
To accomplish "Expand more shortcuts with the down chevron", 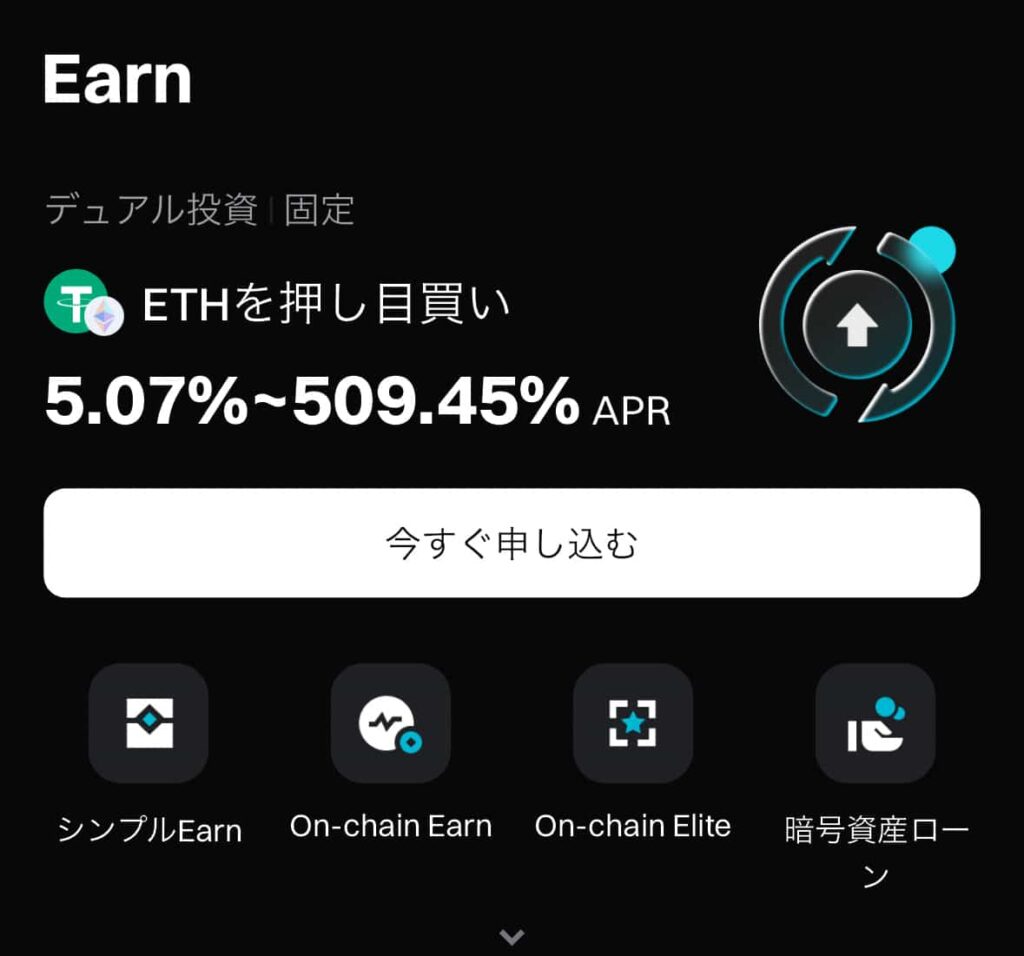I will click(x=511, y=936).
